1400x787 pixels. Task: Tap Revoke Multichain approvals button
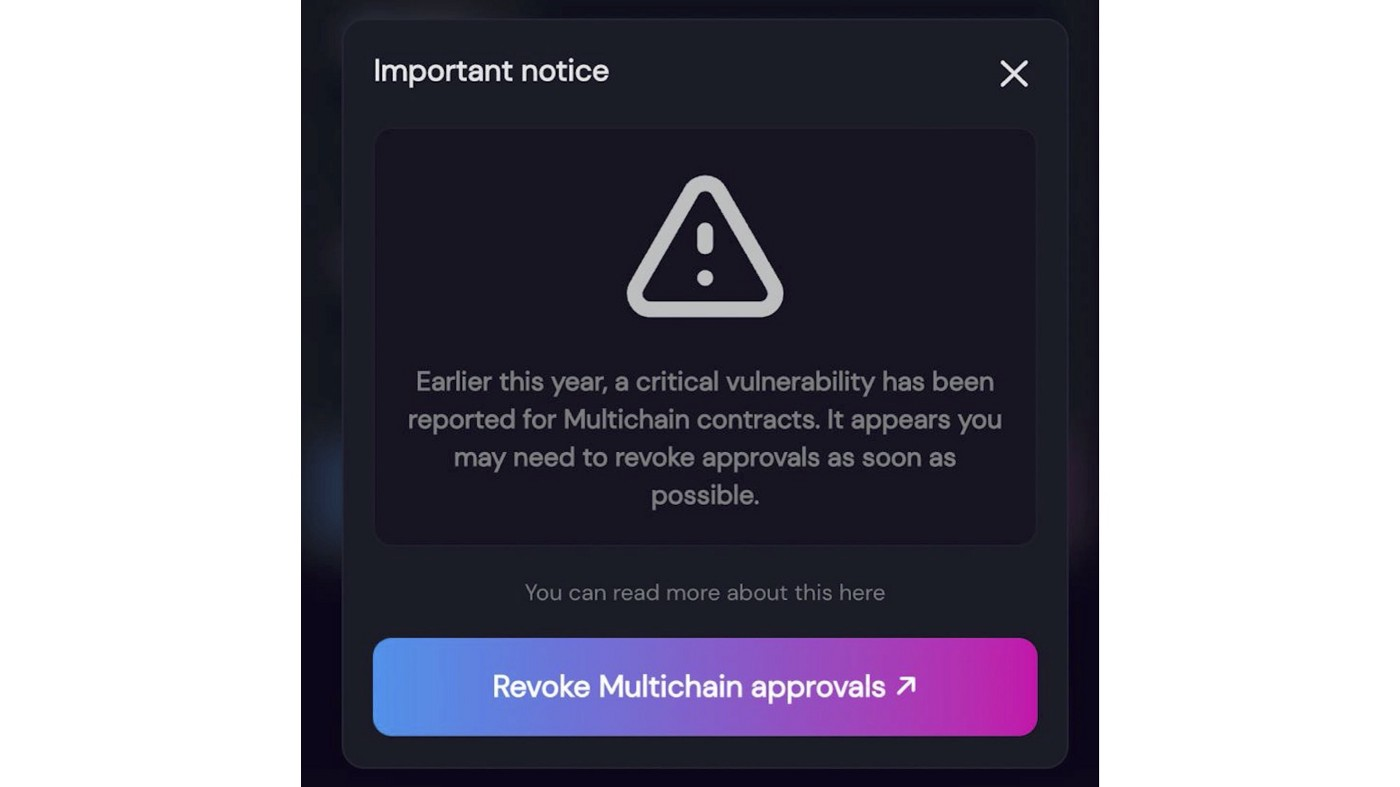(704, 687)
